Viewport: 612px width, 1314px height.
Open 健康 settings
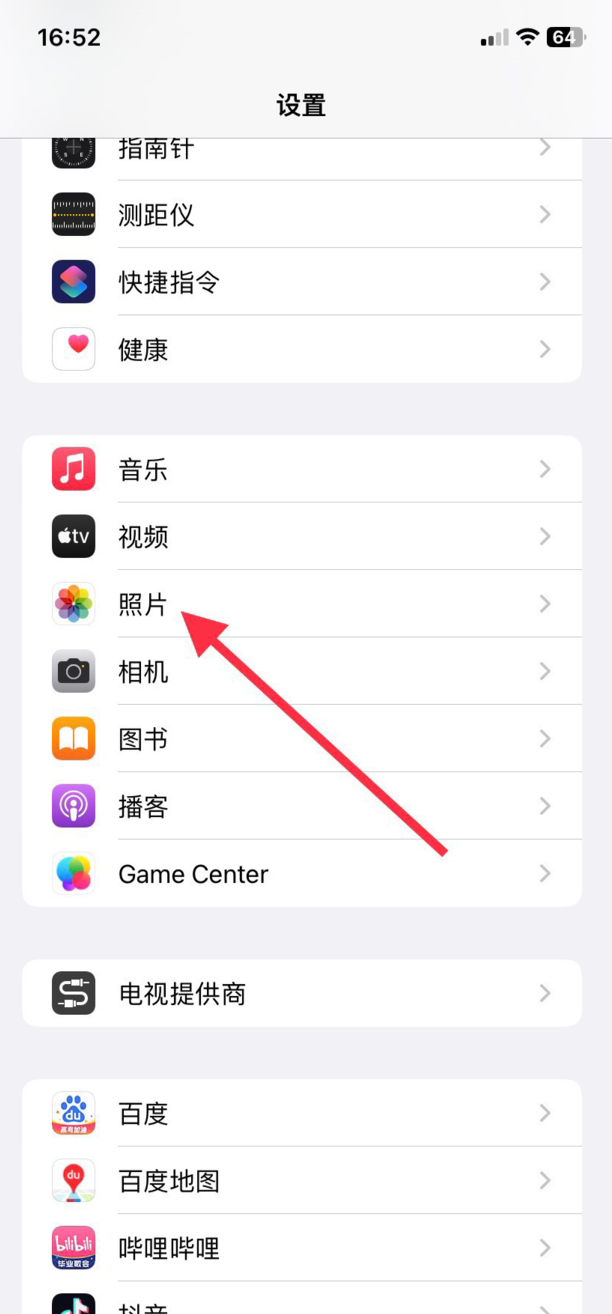pyautogui.click(x=300, y=349)
